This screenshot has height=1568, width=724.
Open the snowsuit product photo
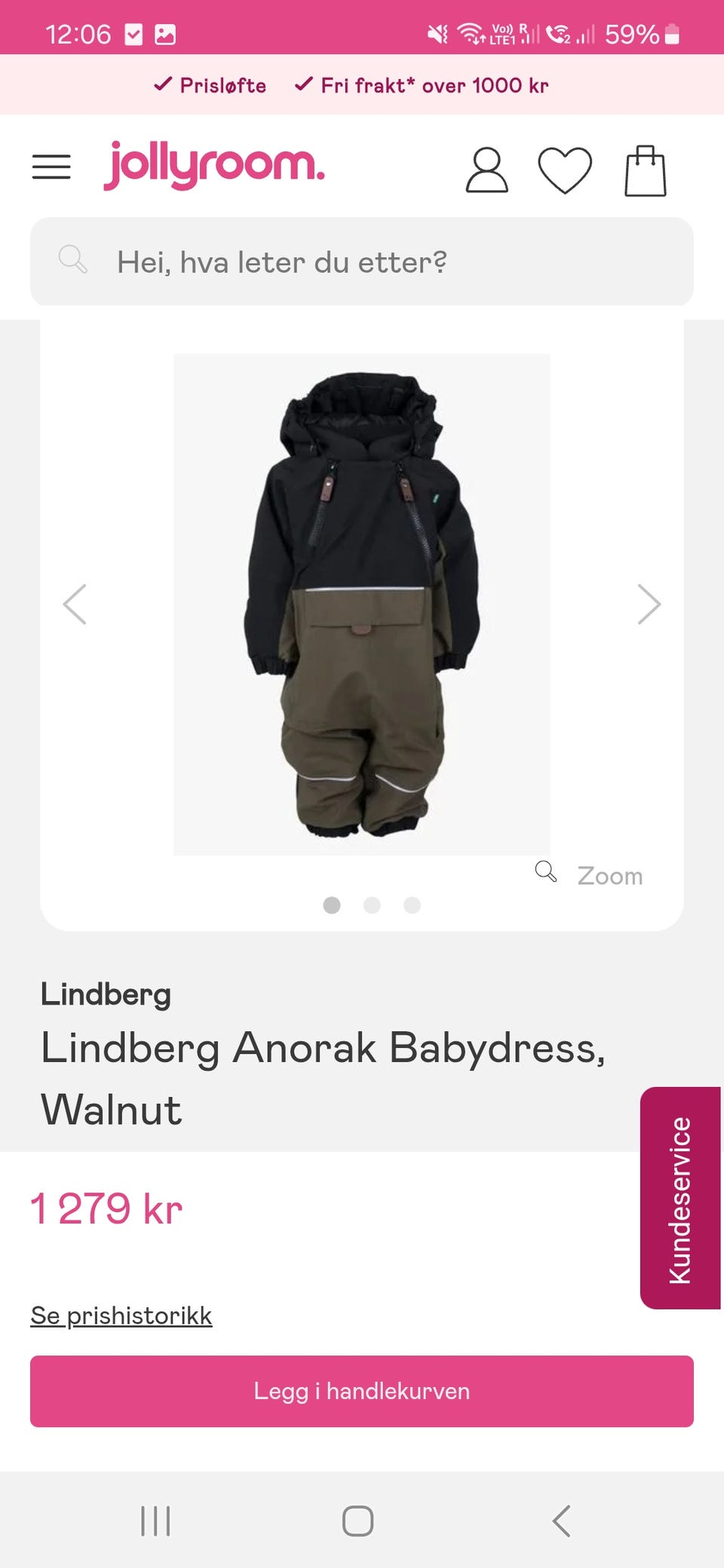[x=362, y=605]
